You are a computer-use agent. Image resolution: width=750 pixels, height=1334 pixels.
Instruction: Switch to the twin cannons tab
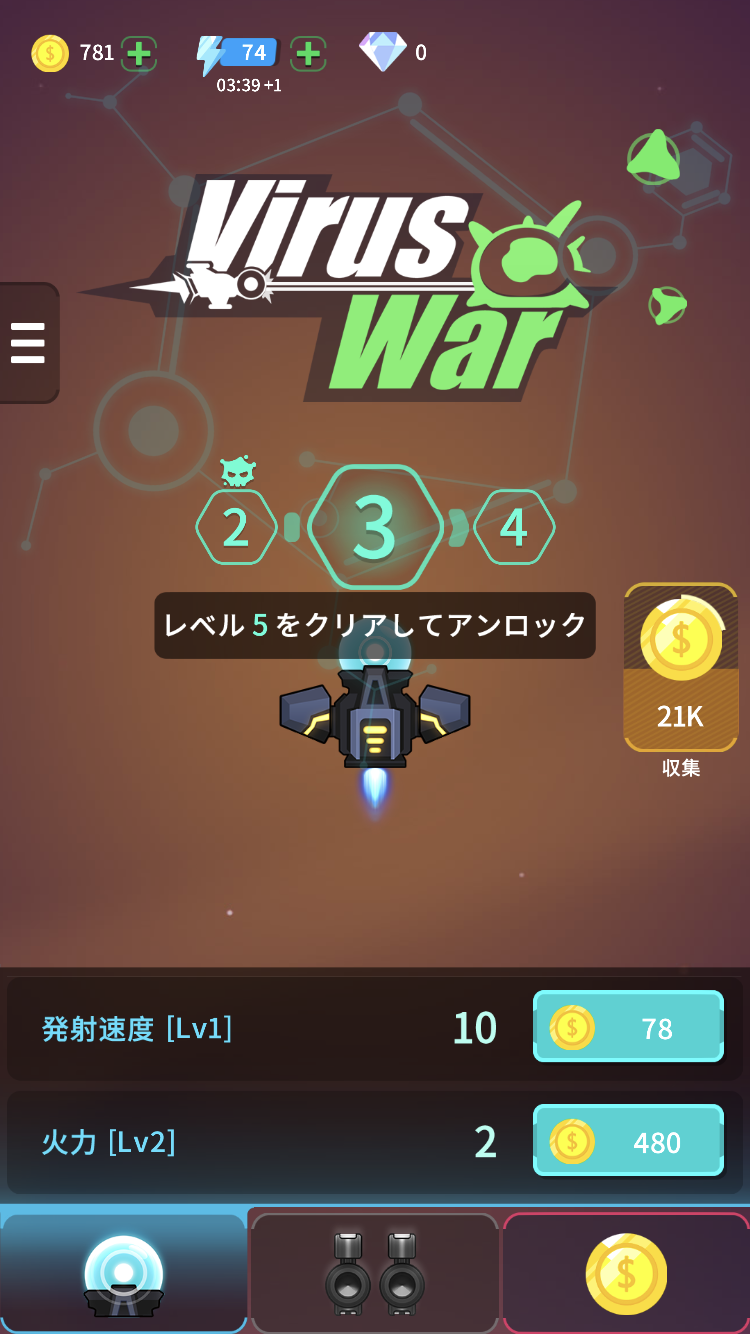click(x=375, y=1273)
